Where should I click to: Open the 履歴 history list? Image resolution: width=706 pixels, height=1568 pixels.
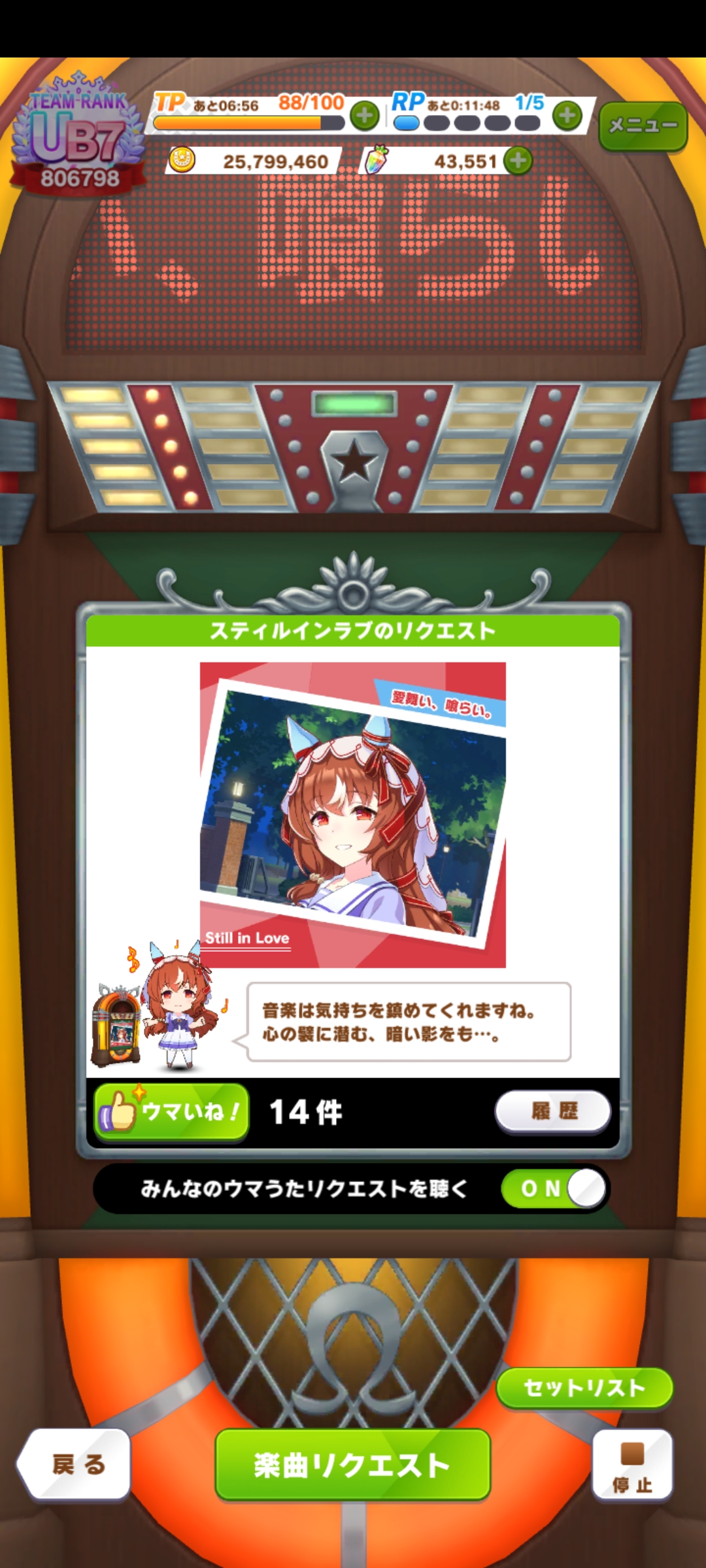pos(553,1111)
